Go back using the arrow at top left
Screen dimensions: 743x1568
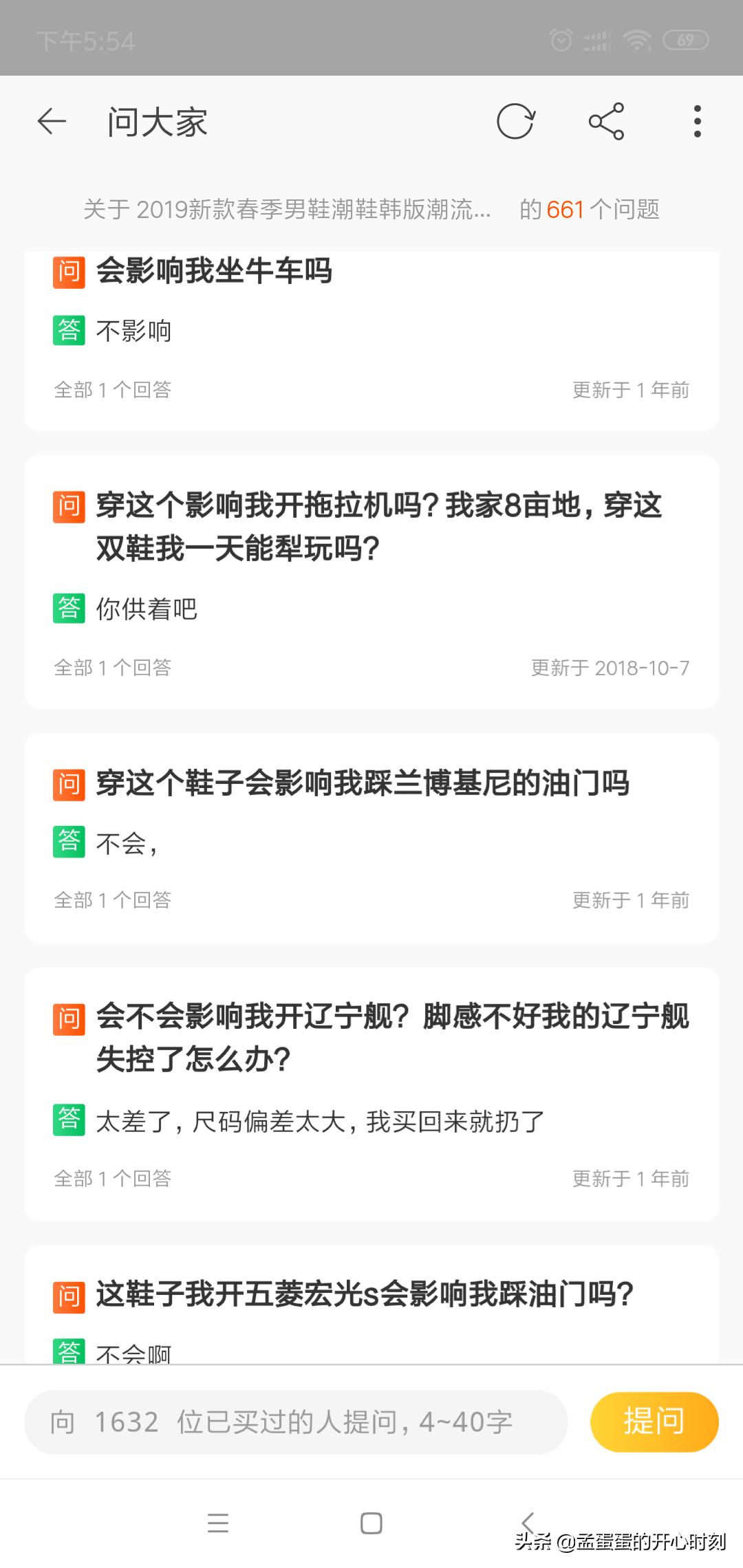click(x=52, y=121)
